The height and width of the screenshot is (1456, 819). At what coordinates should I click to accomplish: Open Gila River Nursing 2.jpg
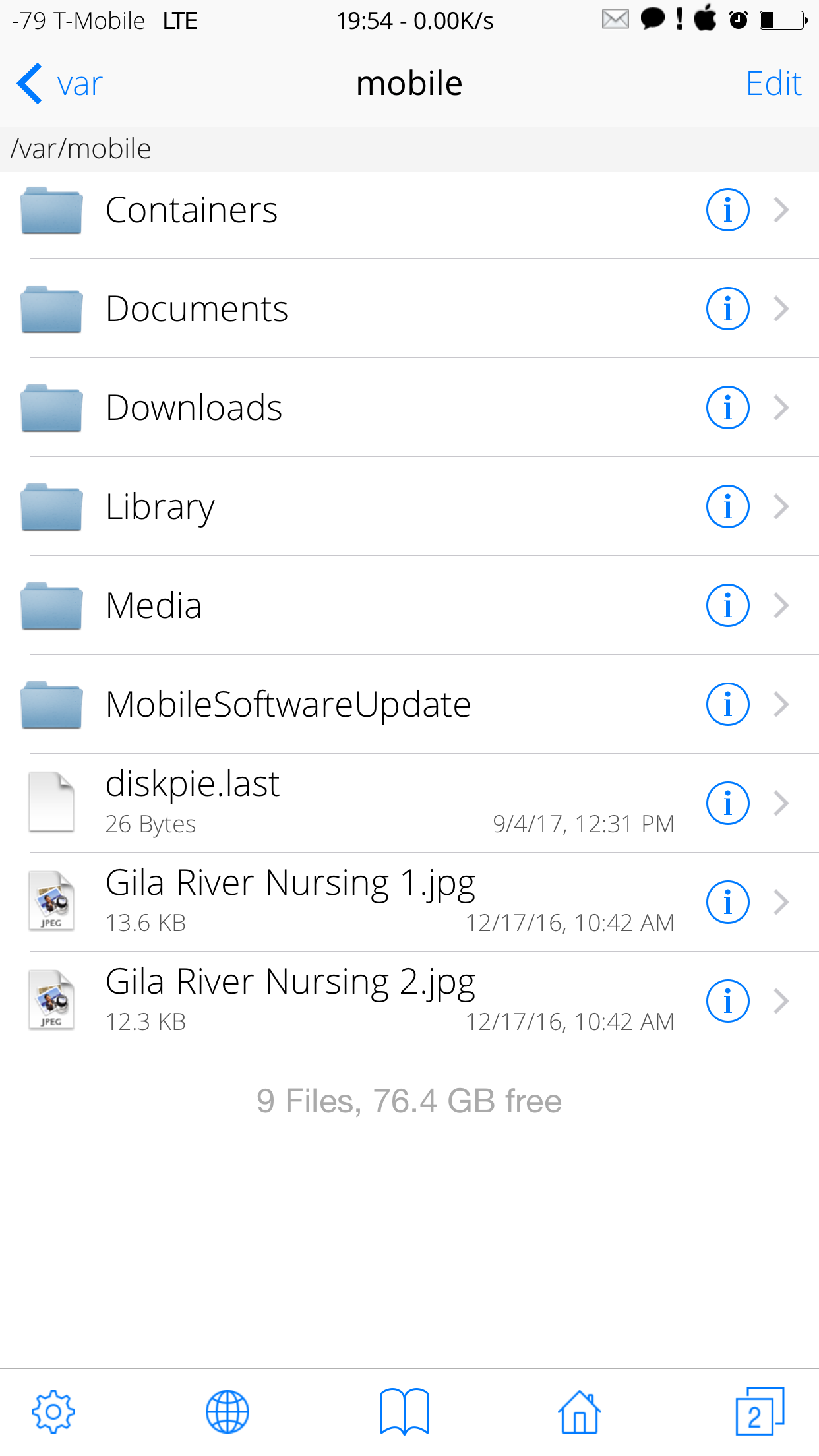tap(409, 1001)
